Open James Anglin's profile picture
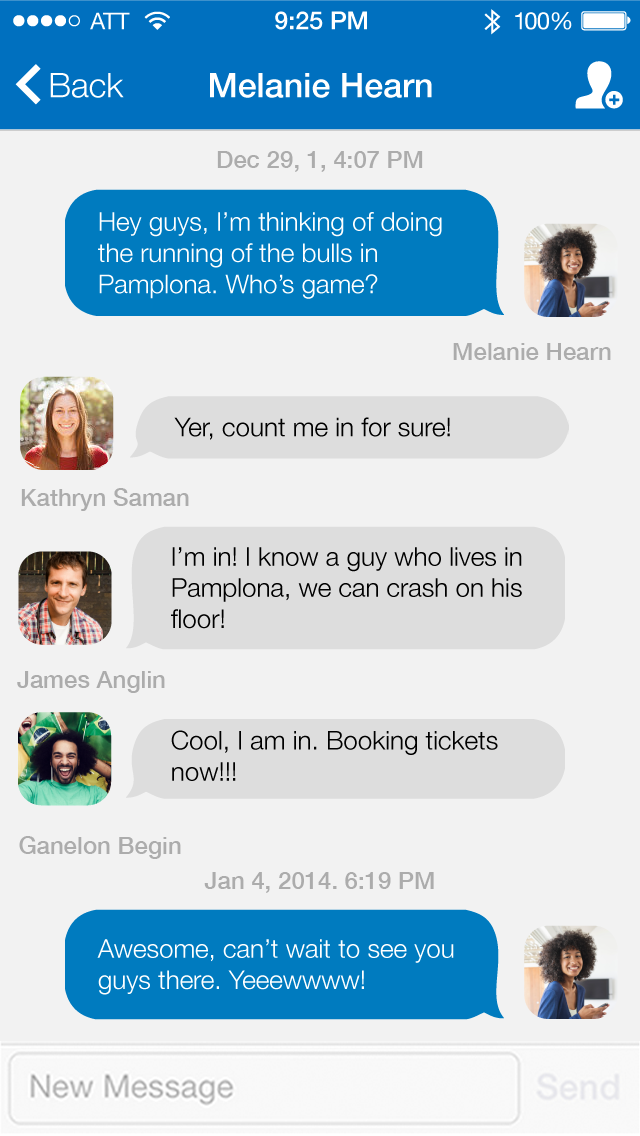Screen dimensions: 640x1136 pos(65,597)
